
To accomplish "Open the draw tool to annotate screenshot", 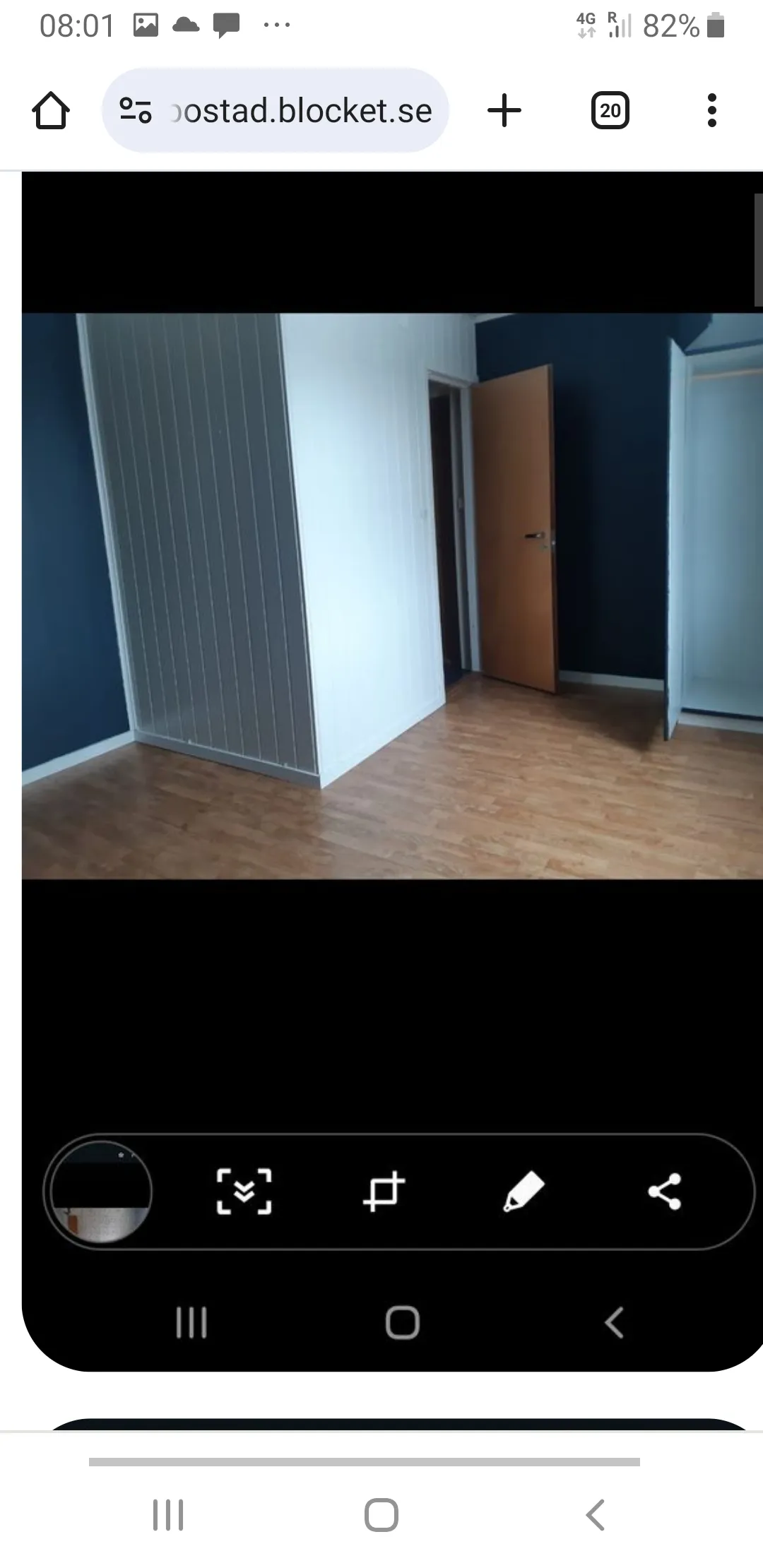I will pyautogui.click(x=523, y=1191).
